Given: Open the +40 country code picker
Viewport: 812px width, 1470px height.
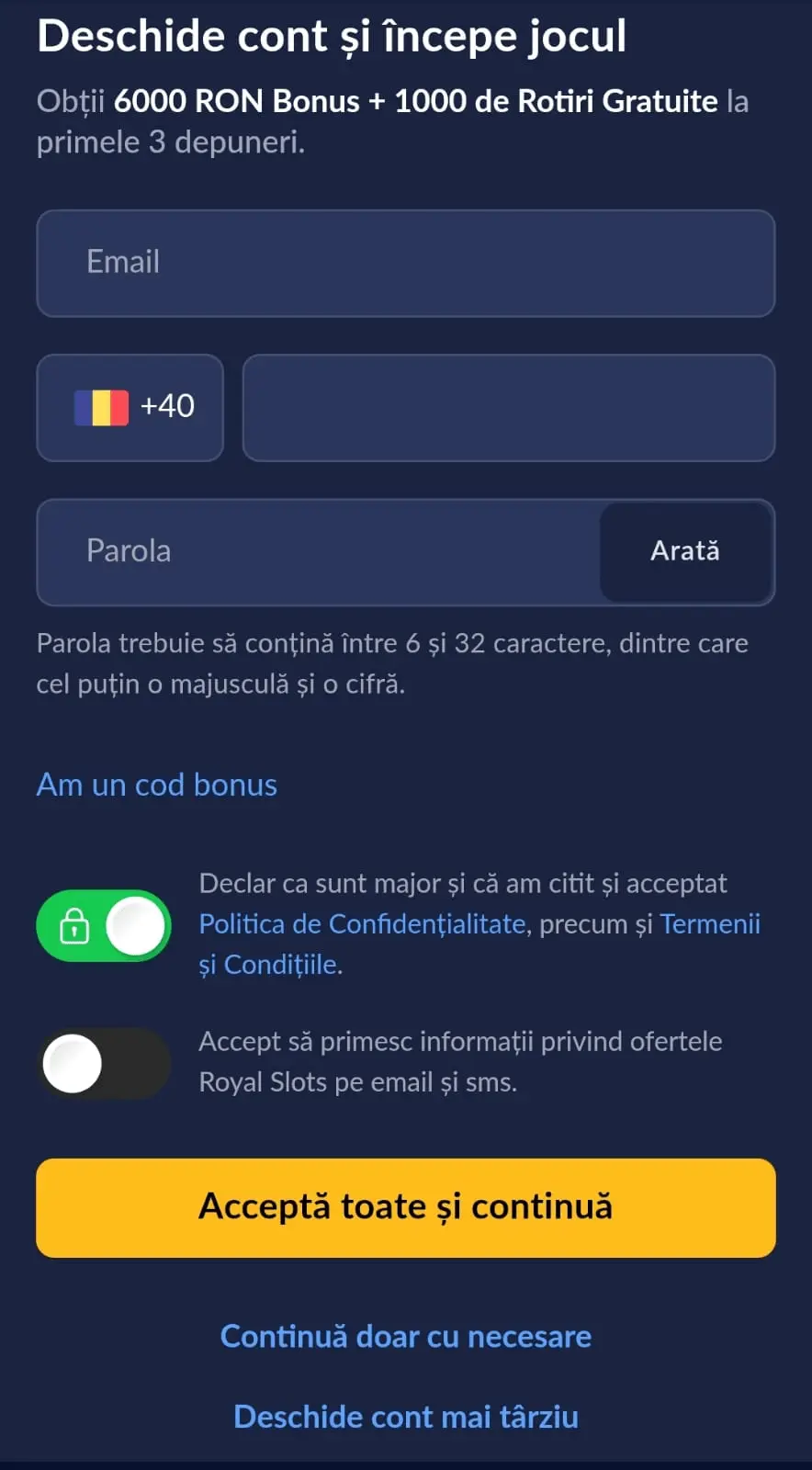Looking at the screenshot, I should (x=130, y=408).
